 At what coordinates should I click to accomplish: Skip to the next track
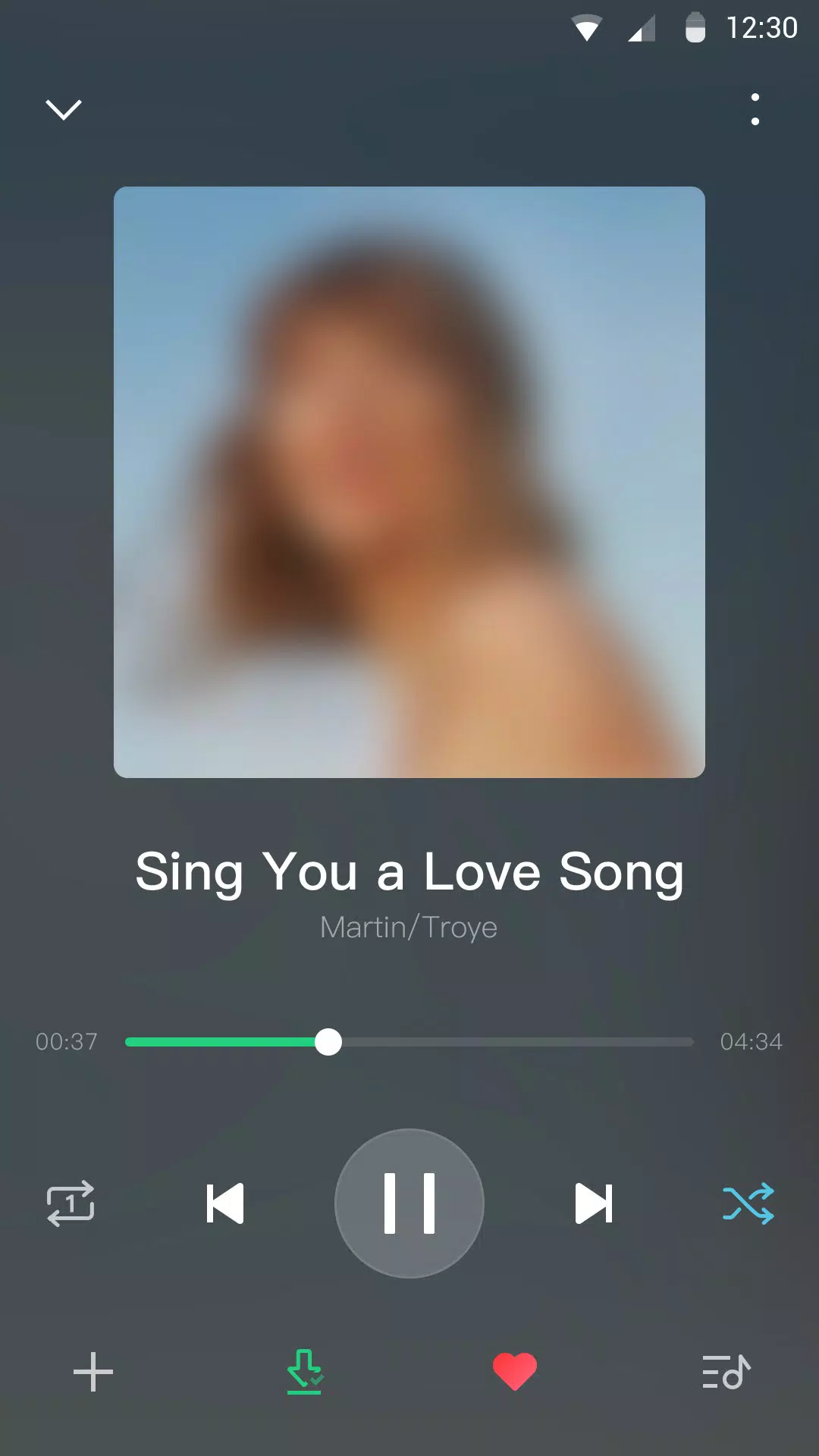click(x=594, y=1203)
